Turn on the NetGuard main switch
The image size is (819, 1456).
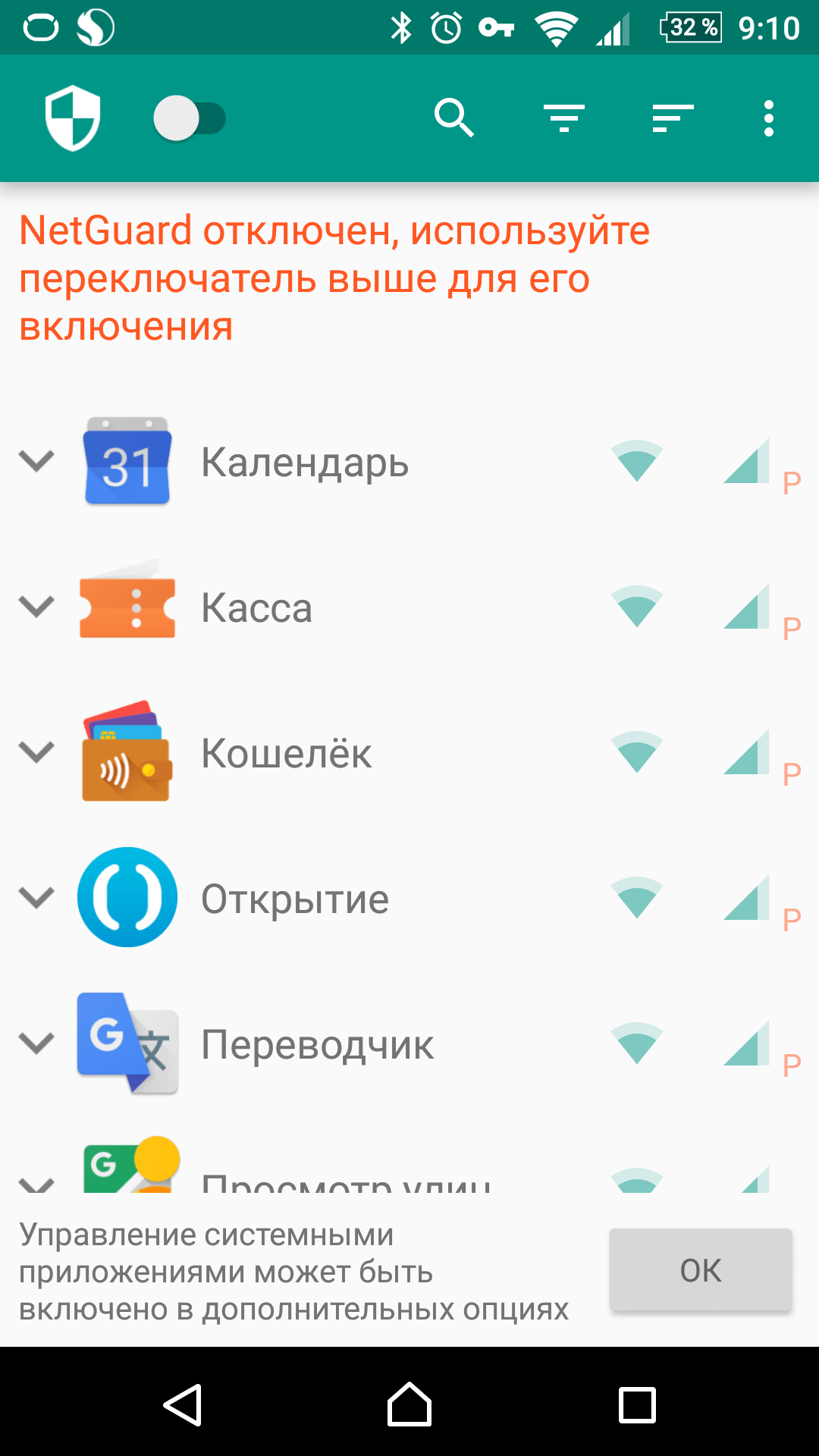[190, 119]
